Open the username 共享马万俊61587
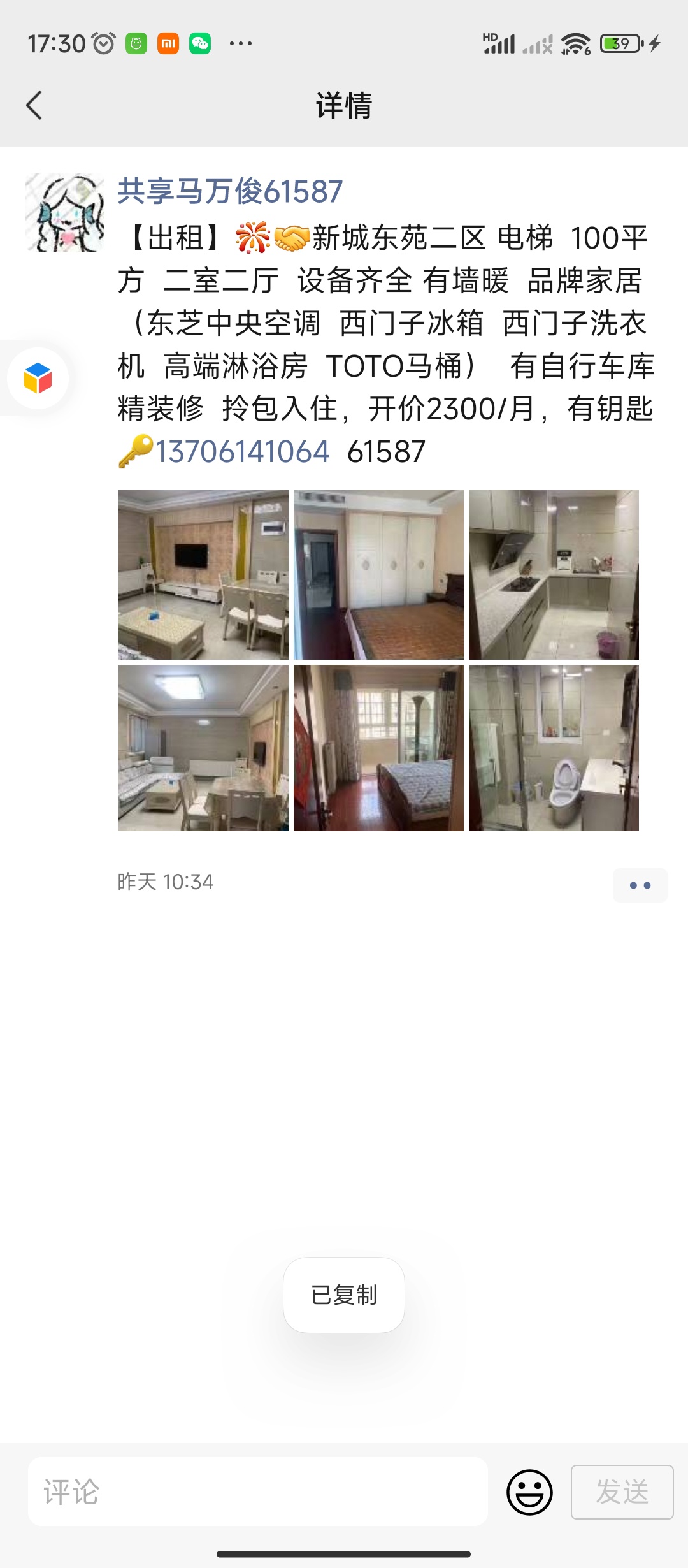 [230, 191]
